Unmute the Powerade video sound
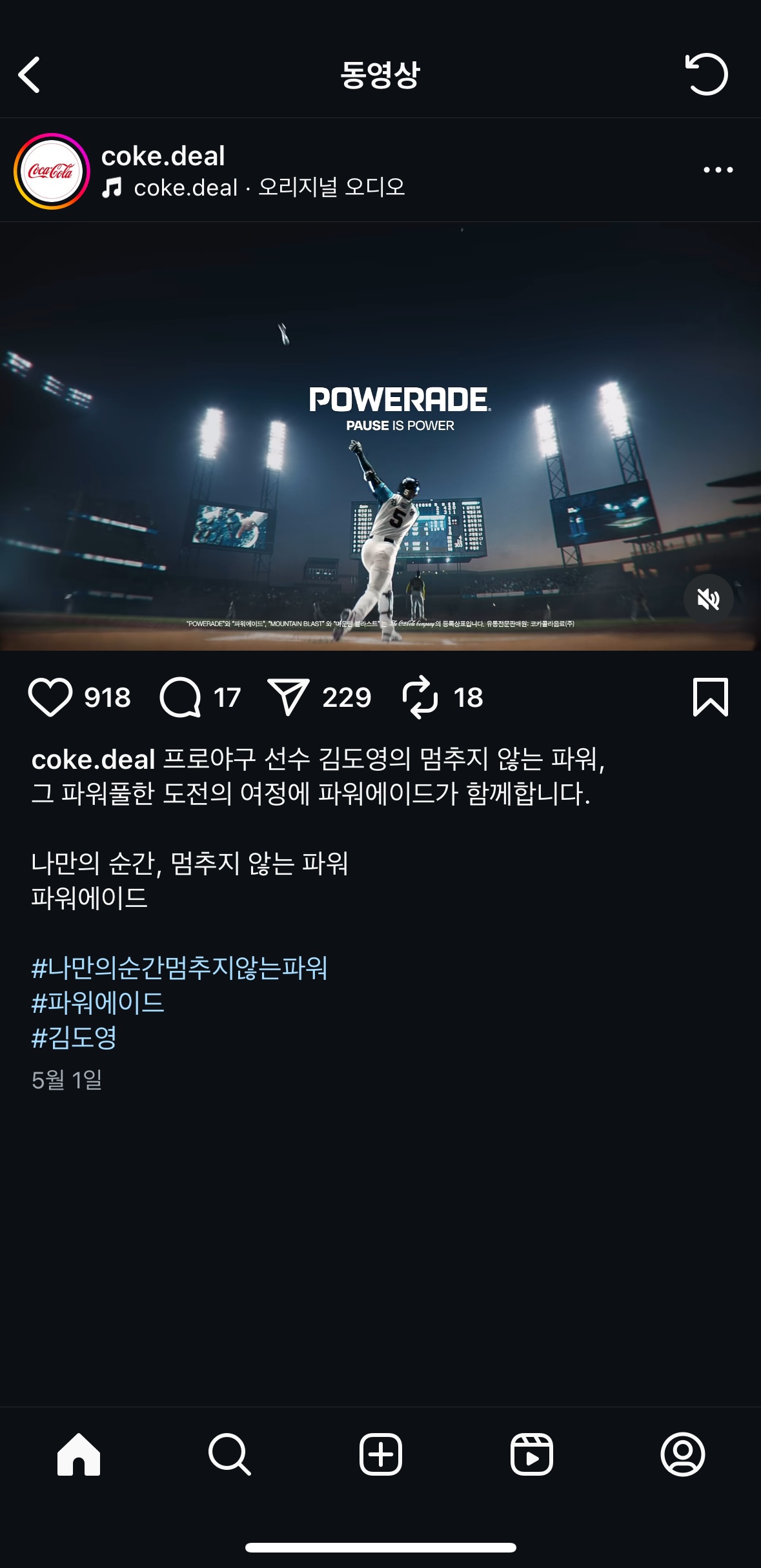The height and width of the screenshot is (1568, 761). (708, 599)
